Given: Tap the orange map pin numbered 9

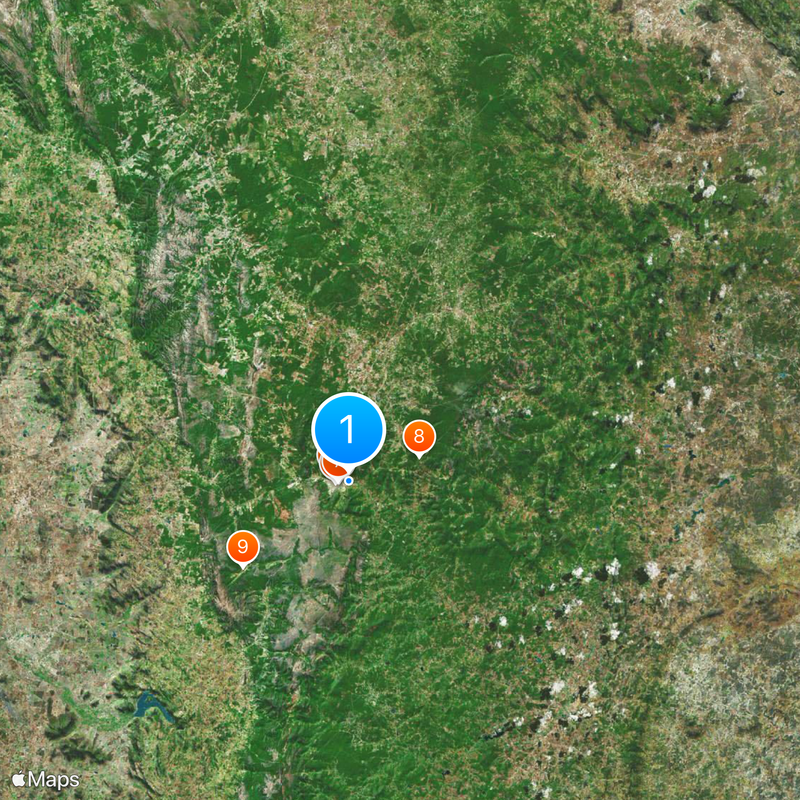Looking at the screenshot, I should [242, 547].
